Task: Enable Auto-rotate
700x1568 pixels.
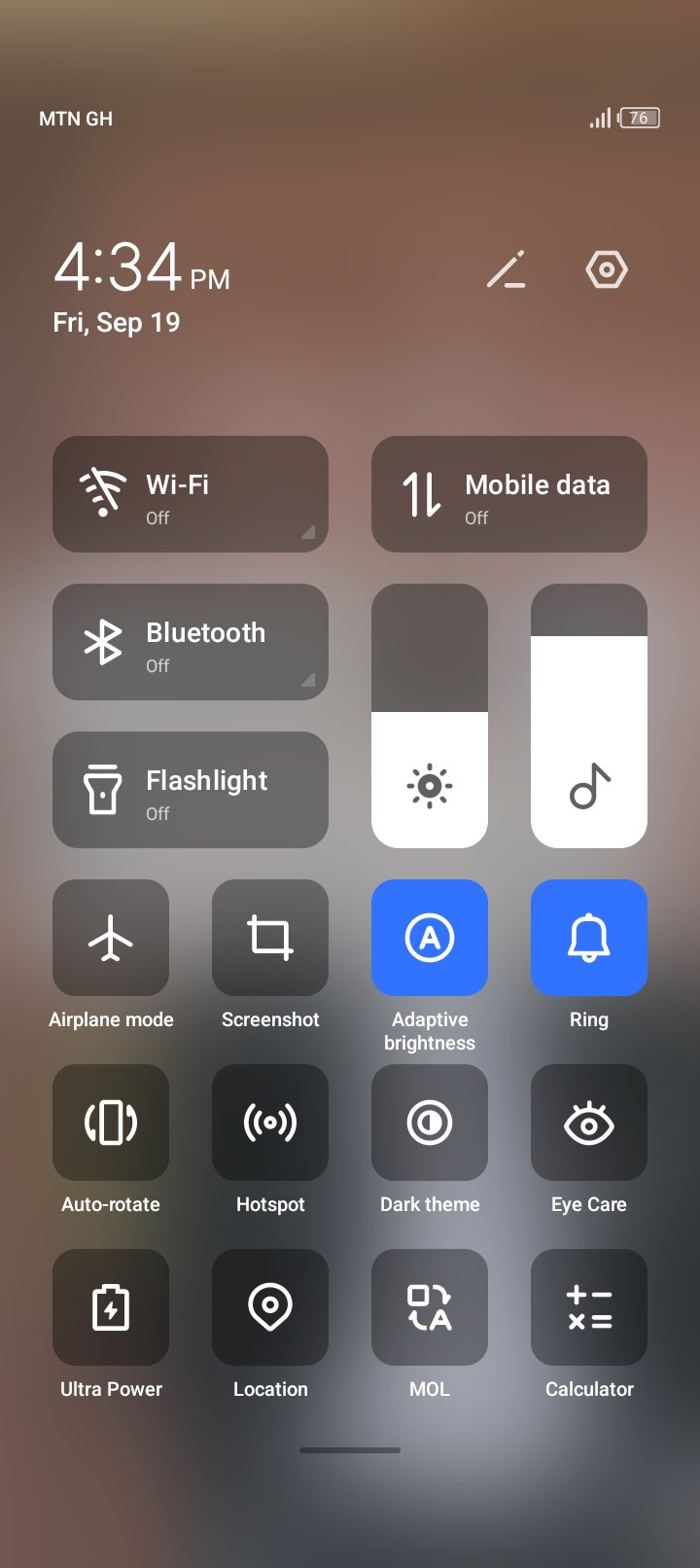Action: coord(111,1123)
